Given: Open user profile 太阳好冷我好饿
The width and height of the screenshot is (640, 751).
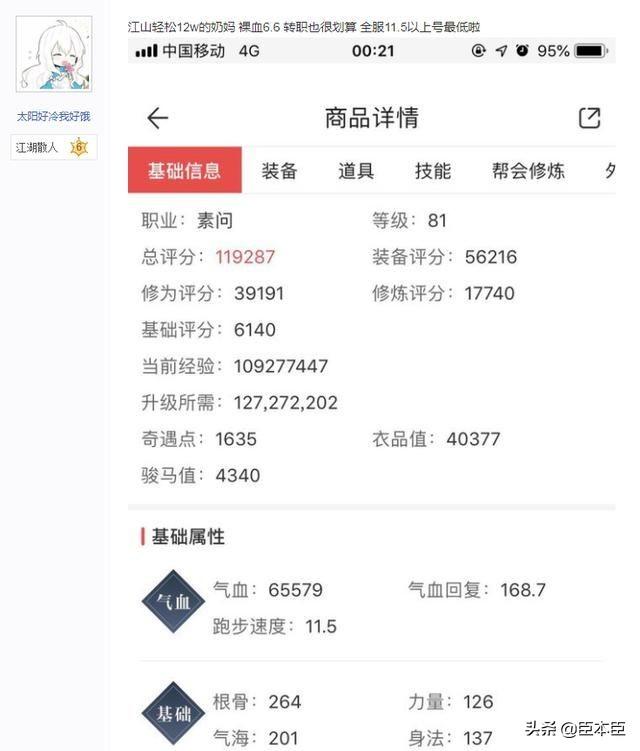Looking at the screenshot, I should pyautogui.click(x=54, y=117).
